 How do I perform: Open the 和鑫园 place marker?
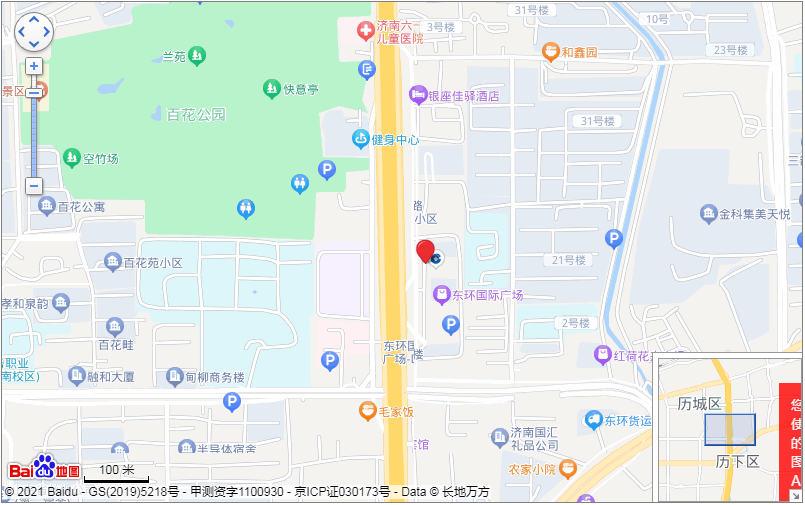[550, 51]
